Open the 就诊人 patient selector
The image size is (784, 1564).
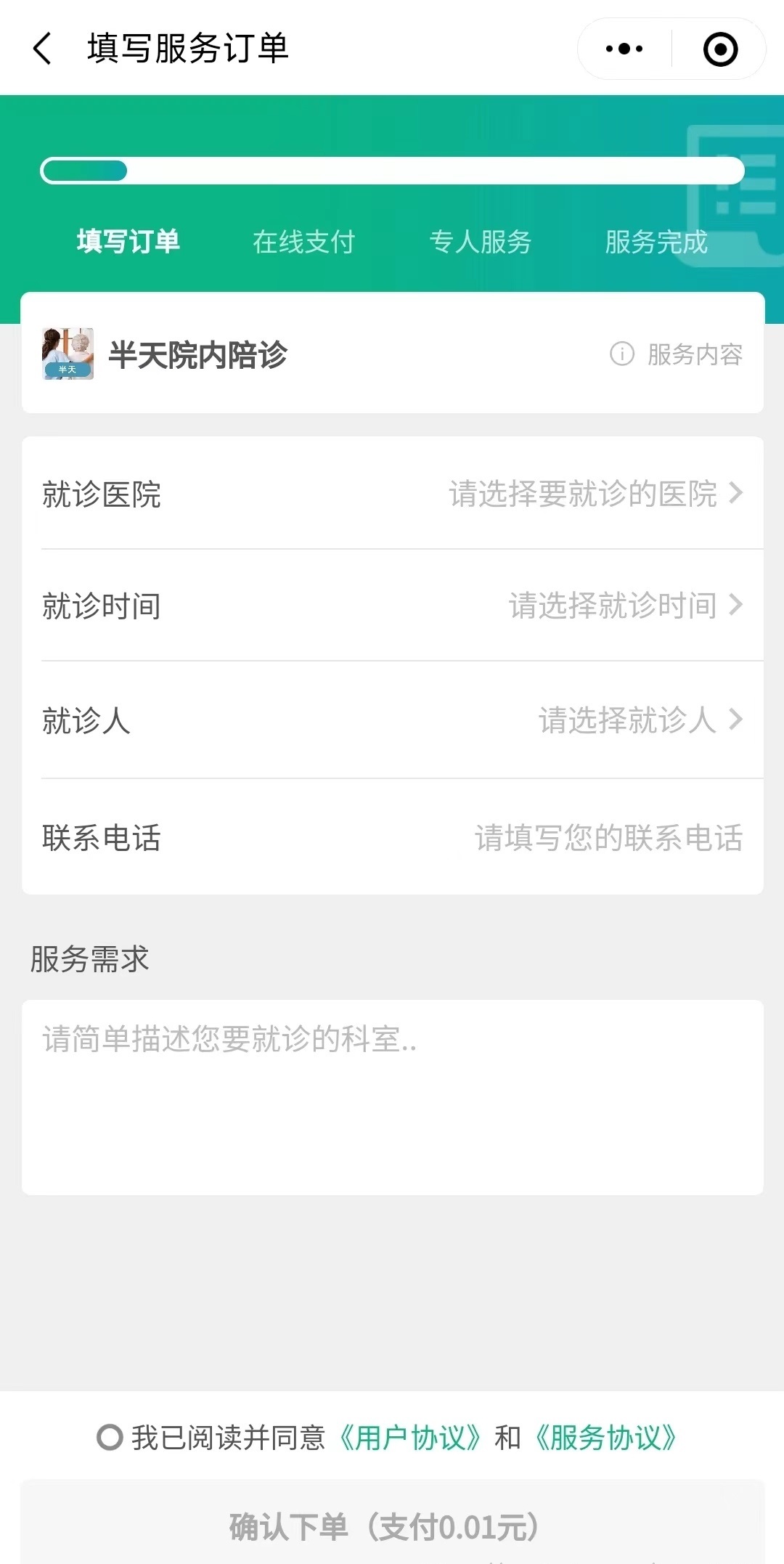tap(392, 719)
